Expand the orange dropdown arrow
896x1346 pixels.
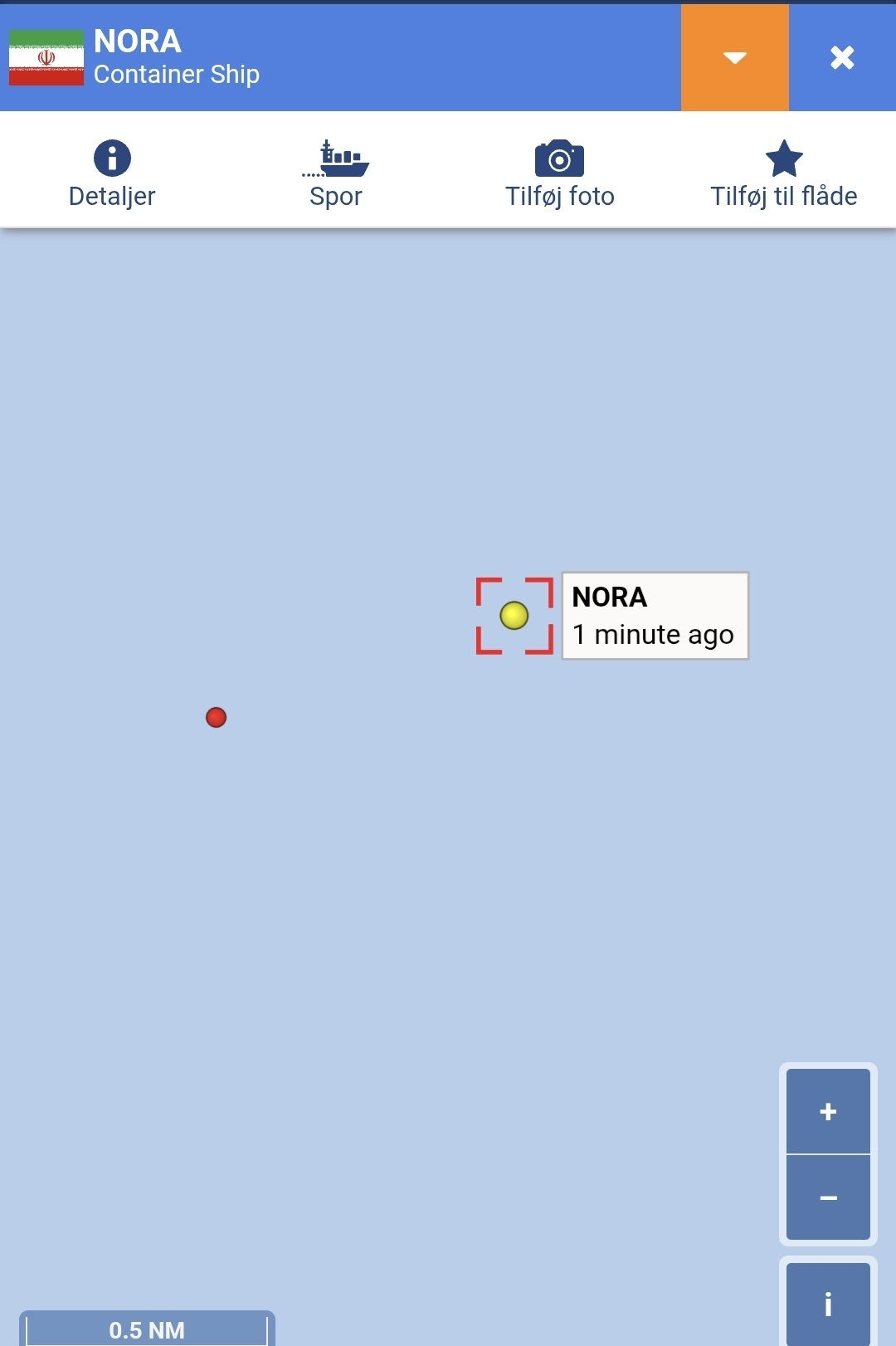pos(734,57)
